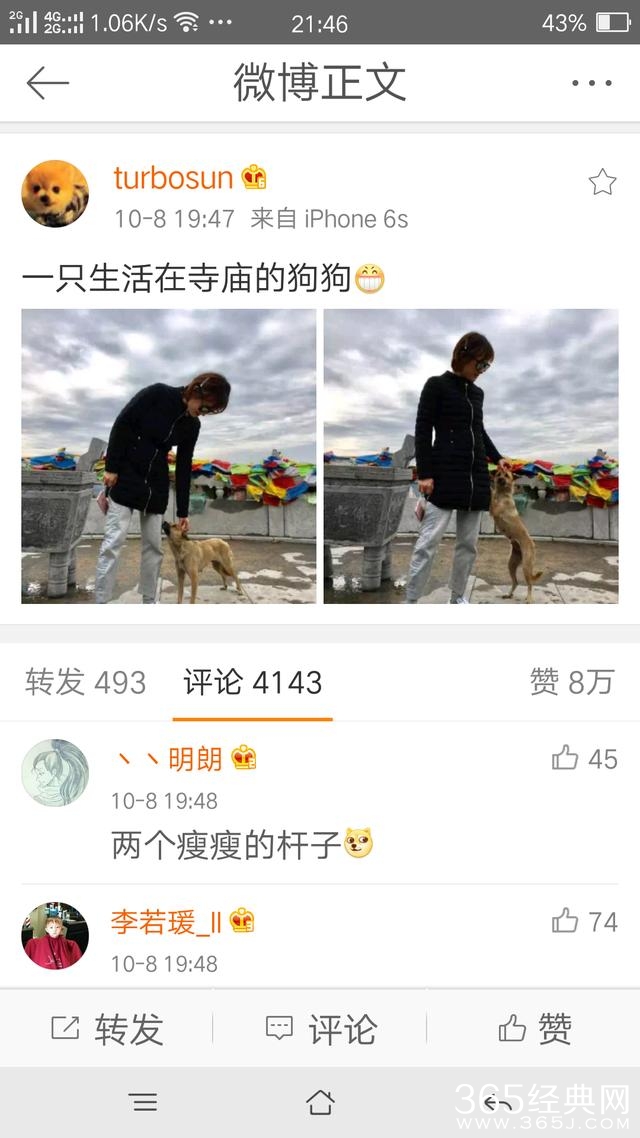This screenshot has height=1138, width=640.
Task: Open turbosun's profile avatar
Action: point(55,194)
